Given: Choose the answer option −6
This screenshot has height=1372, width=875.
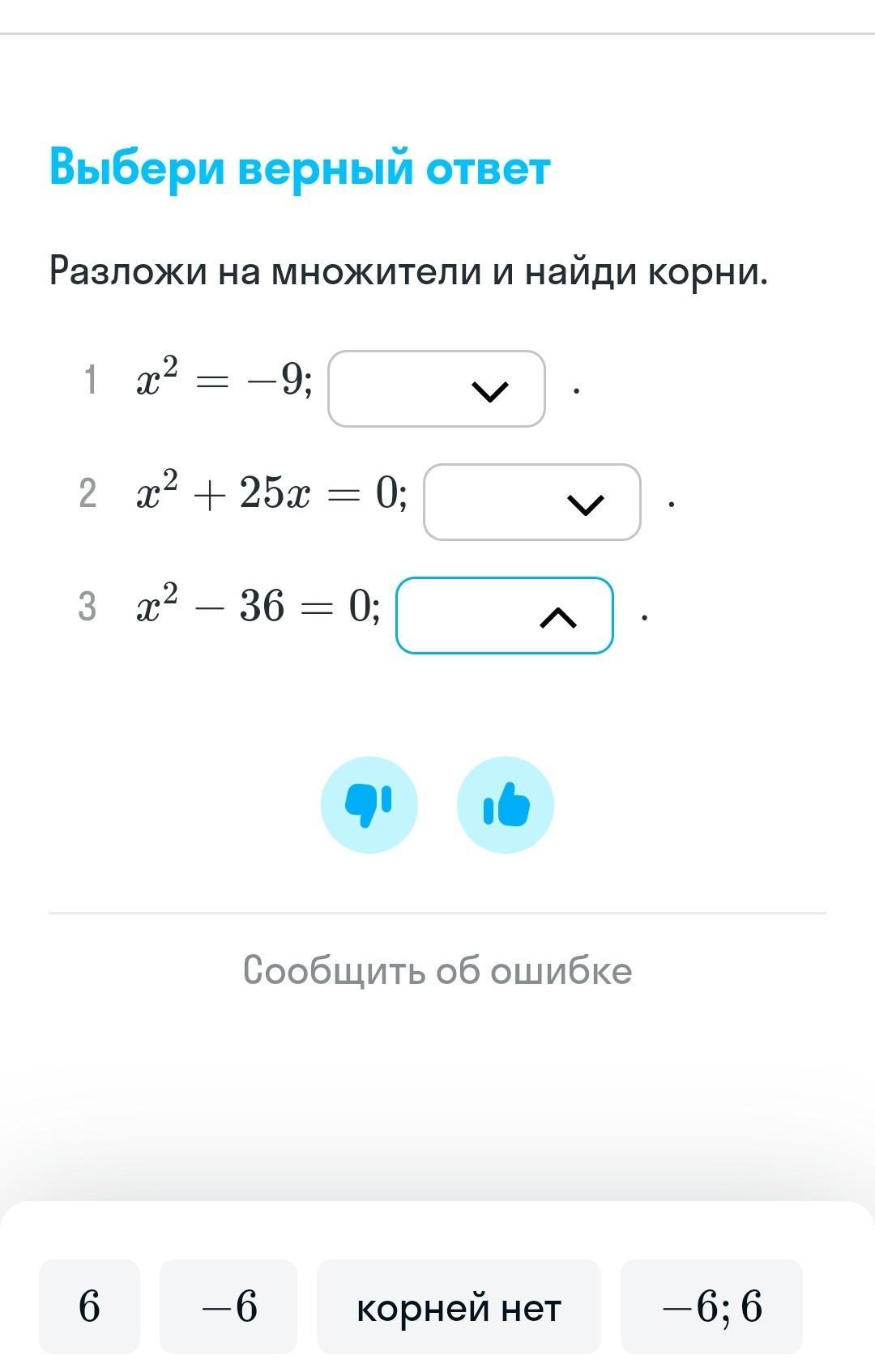Looking at the screenshot, I should [x=228, y=1306].
